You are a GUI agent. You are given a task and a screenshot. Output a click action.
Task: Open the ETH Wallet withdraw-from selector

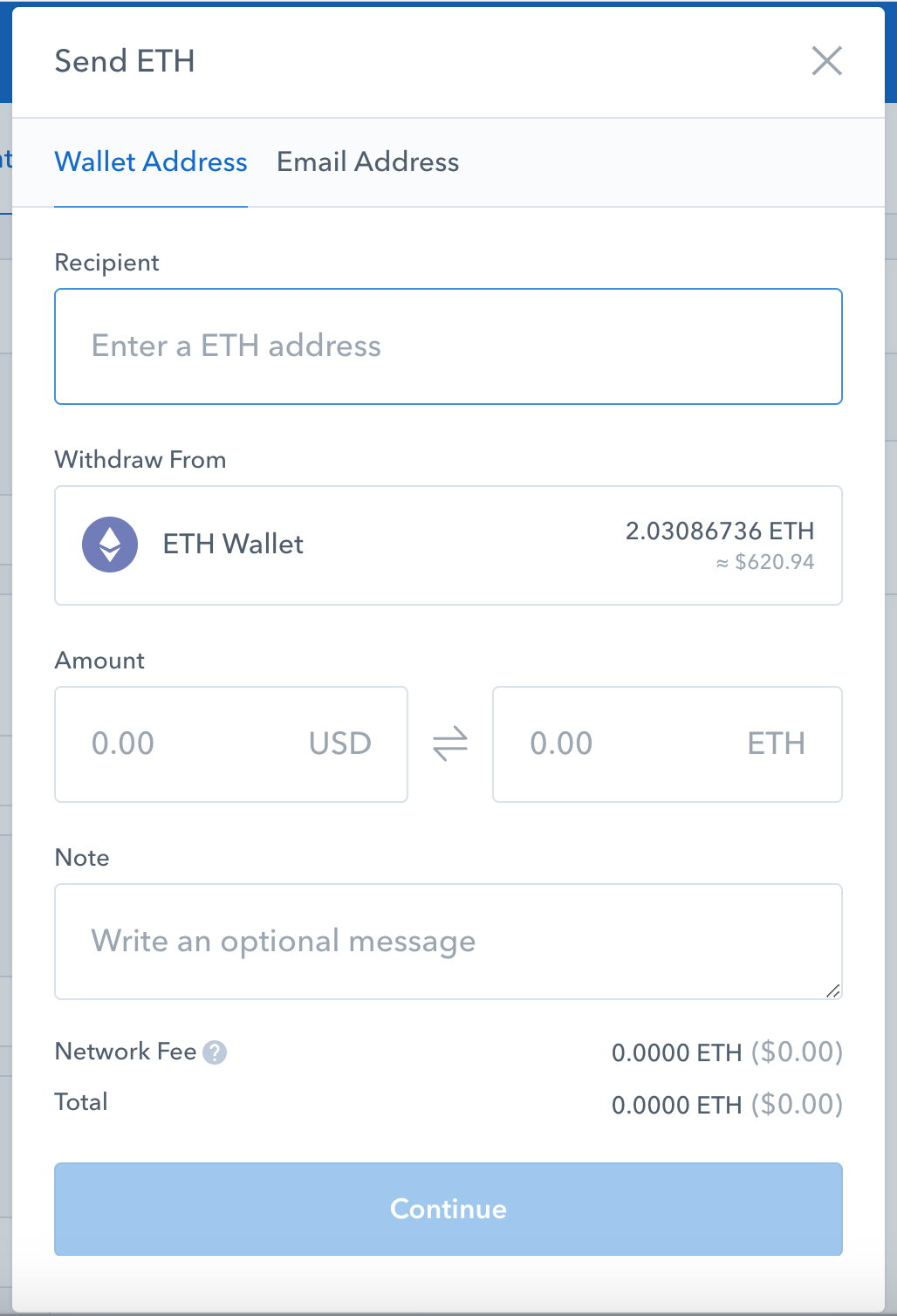tap(448, 545)
